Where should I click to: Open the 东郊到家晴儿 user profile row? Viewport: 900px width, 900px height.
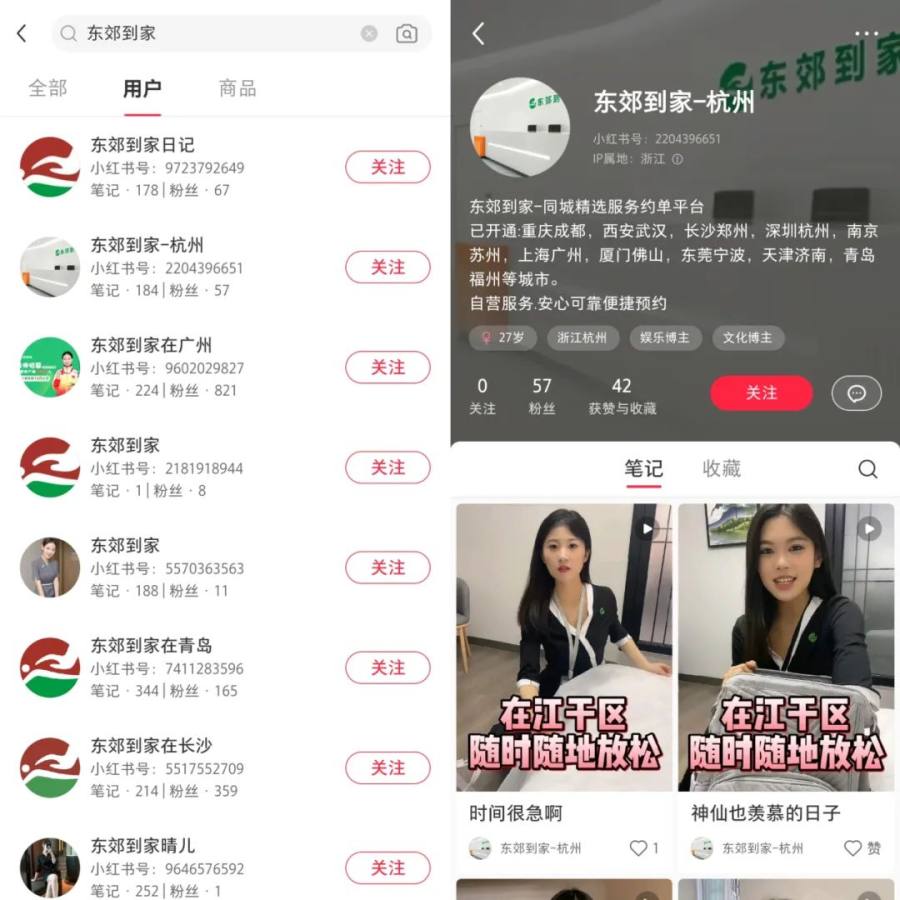coord(180,867)
